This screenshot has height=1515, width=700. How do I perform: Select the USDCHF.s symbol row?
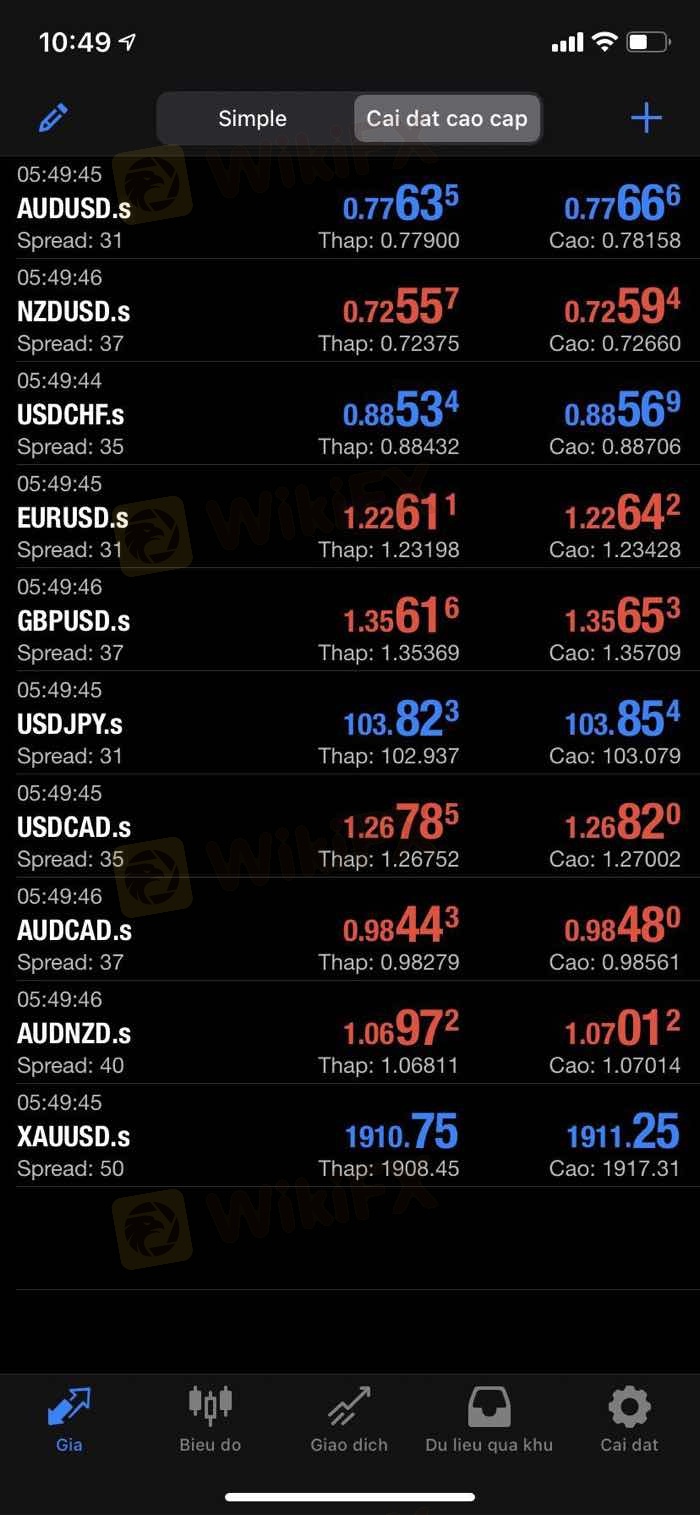tap(350, 414)
